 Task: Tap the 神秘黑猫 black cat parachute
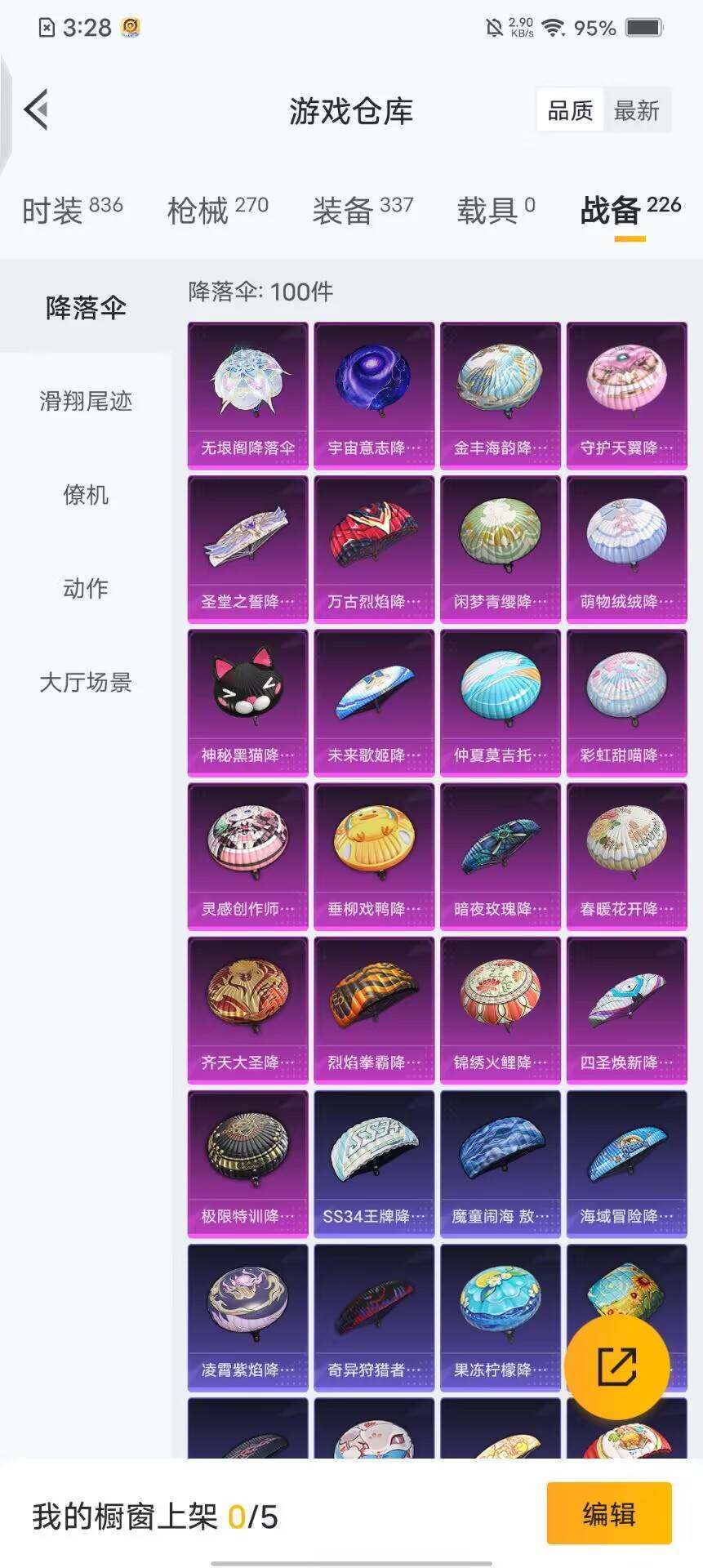pyautogui.click(x=247, y=701)
